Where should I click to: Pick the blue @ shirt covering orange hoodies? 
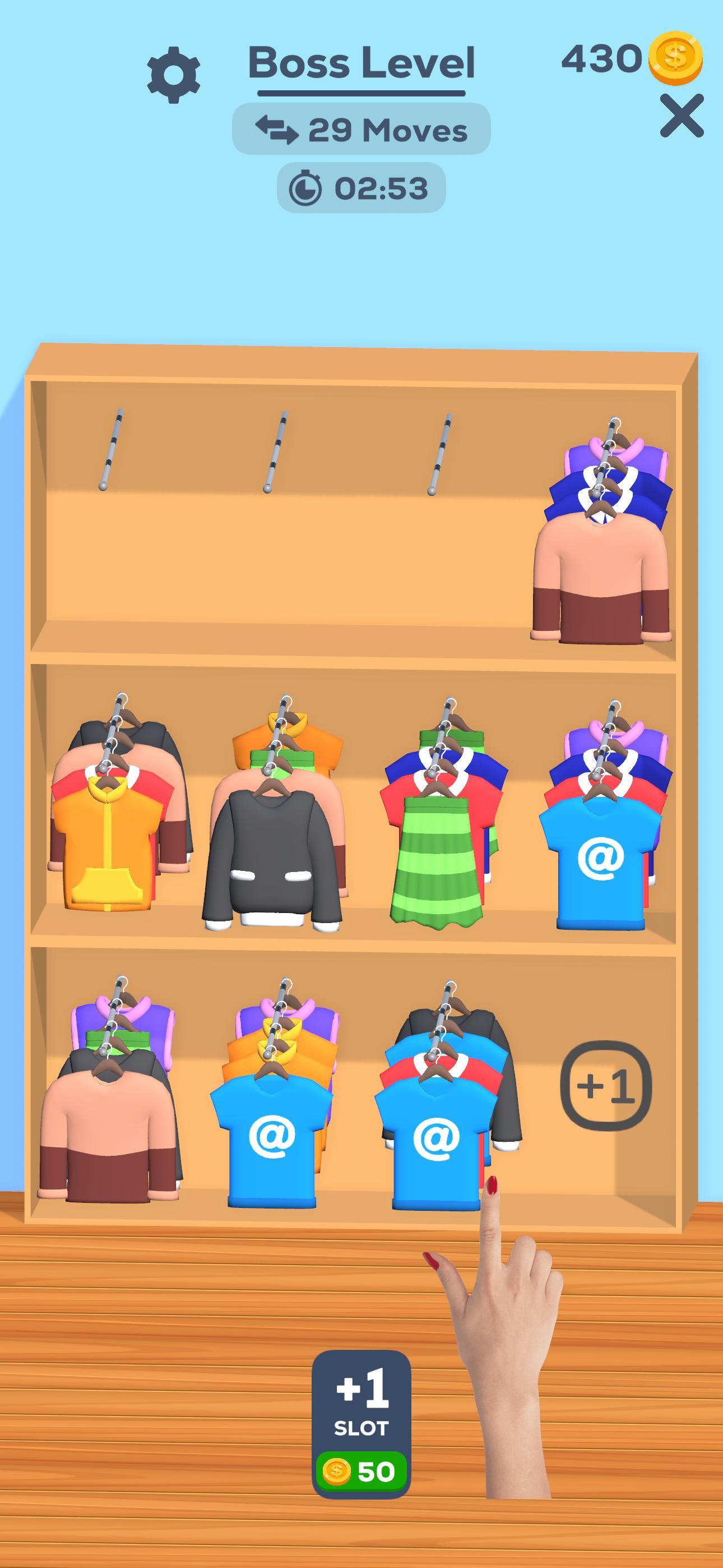click(272, 1138)
